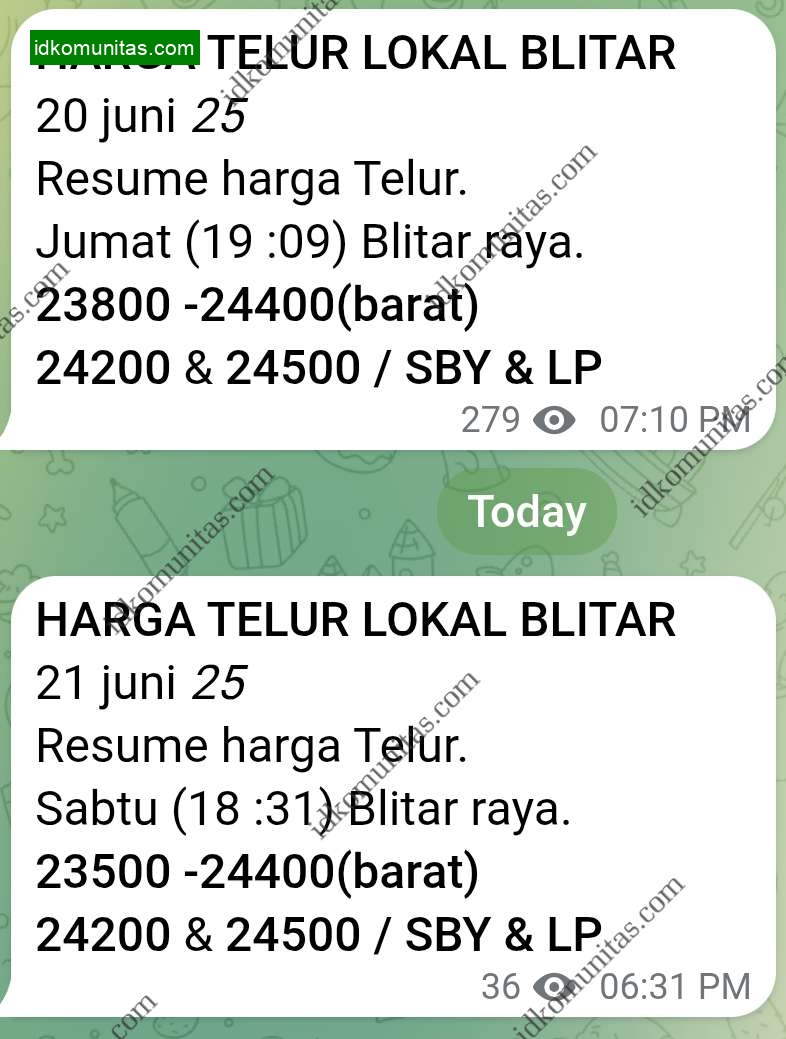This screenshot has width=786, height=1039.
Task: Tap the Today date chip
Action: pyautogui.click(x=527, y=512)
